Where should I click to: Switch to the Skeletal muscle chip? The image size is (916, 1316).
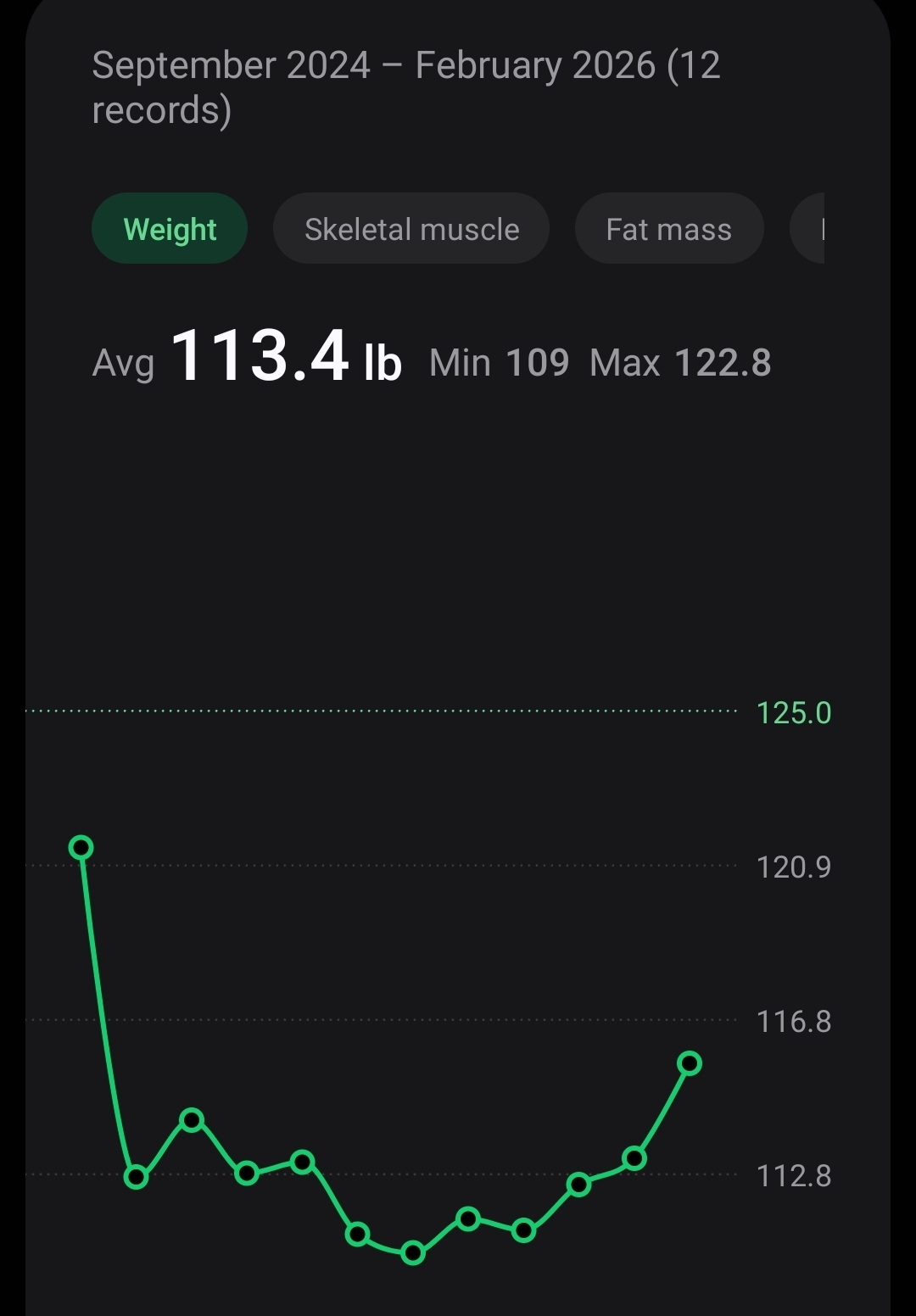click(411, 229)
